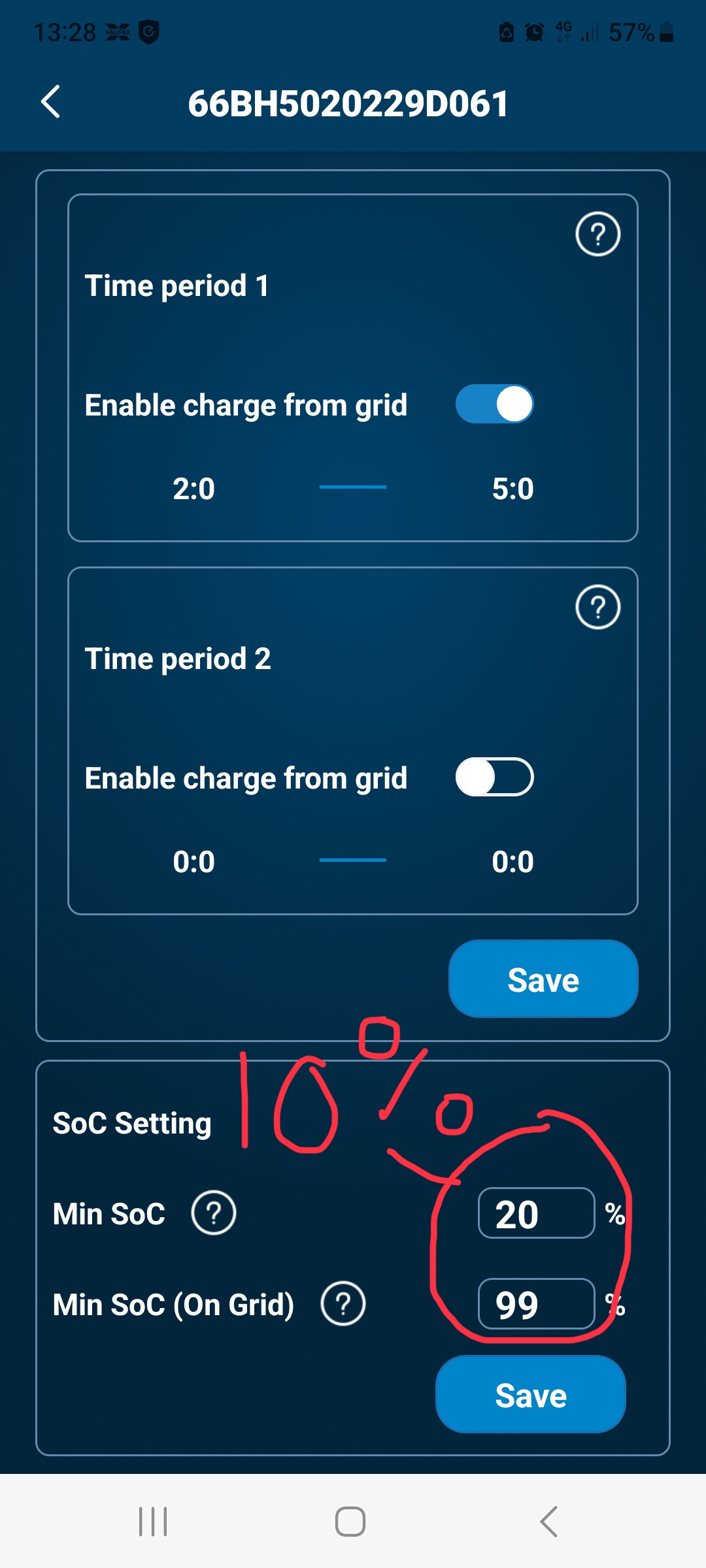
Task: Open help for Time period 2
Action: click(x=597, y=607)
